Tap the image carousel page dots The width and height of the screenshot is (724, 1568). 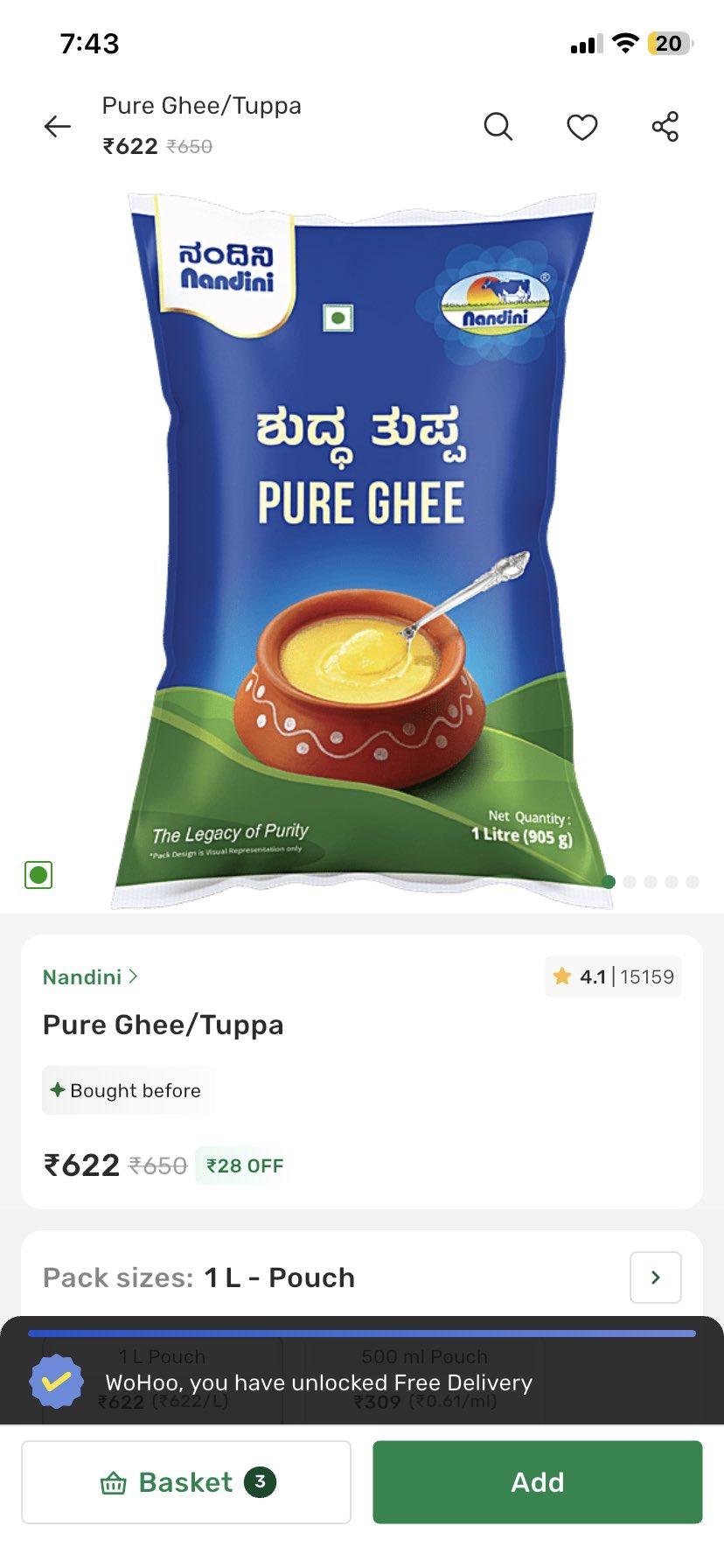(x=651, y=882)
